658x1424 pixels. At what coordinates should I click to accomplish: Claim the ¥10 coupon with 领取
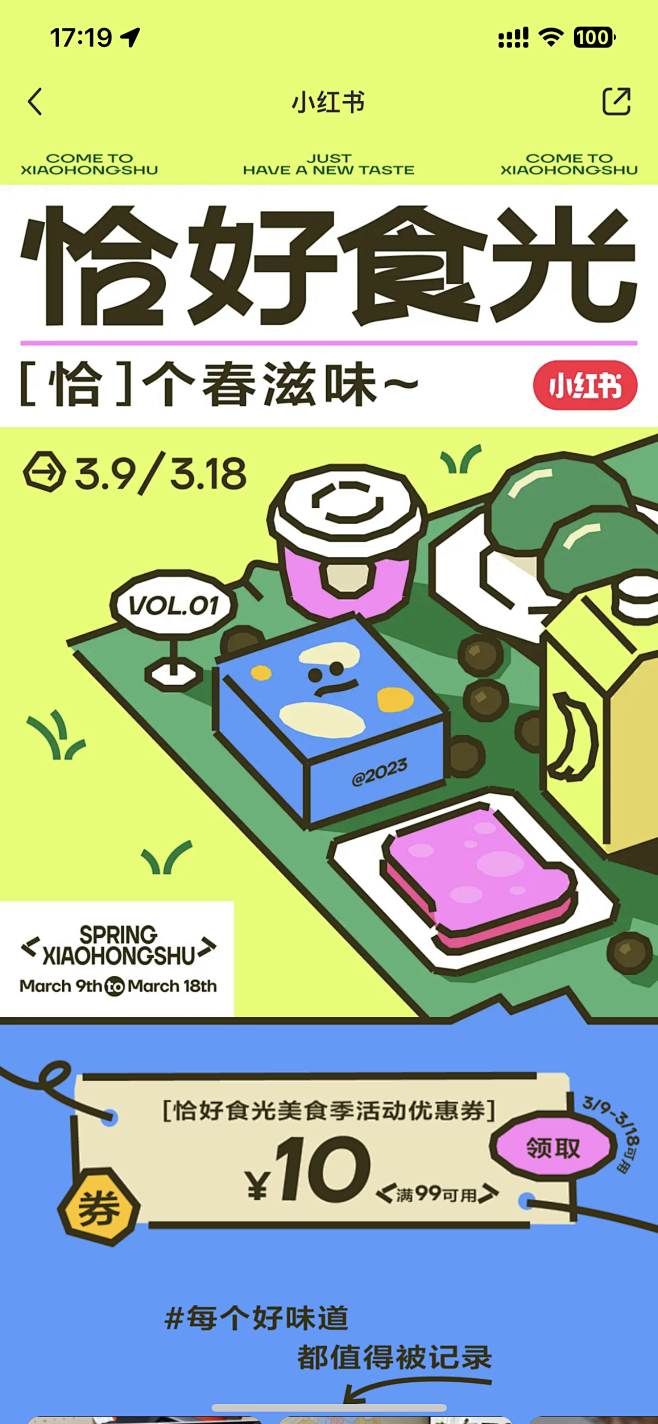[x=553, y=1148]
